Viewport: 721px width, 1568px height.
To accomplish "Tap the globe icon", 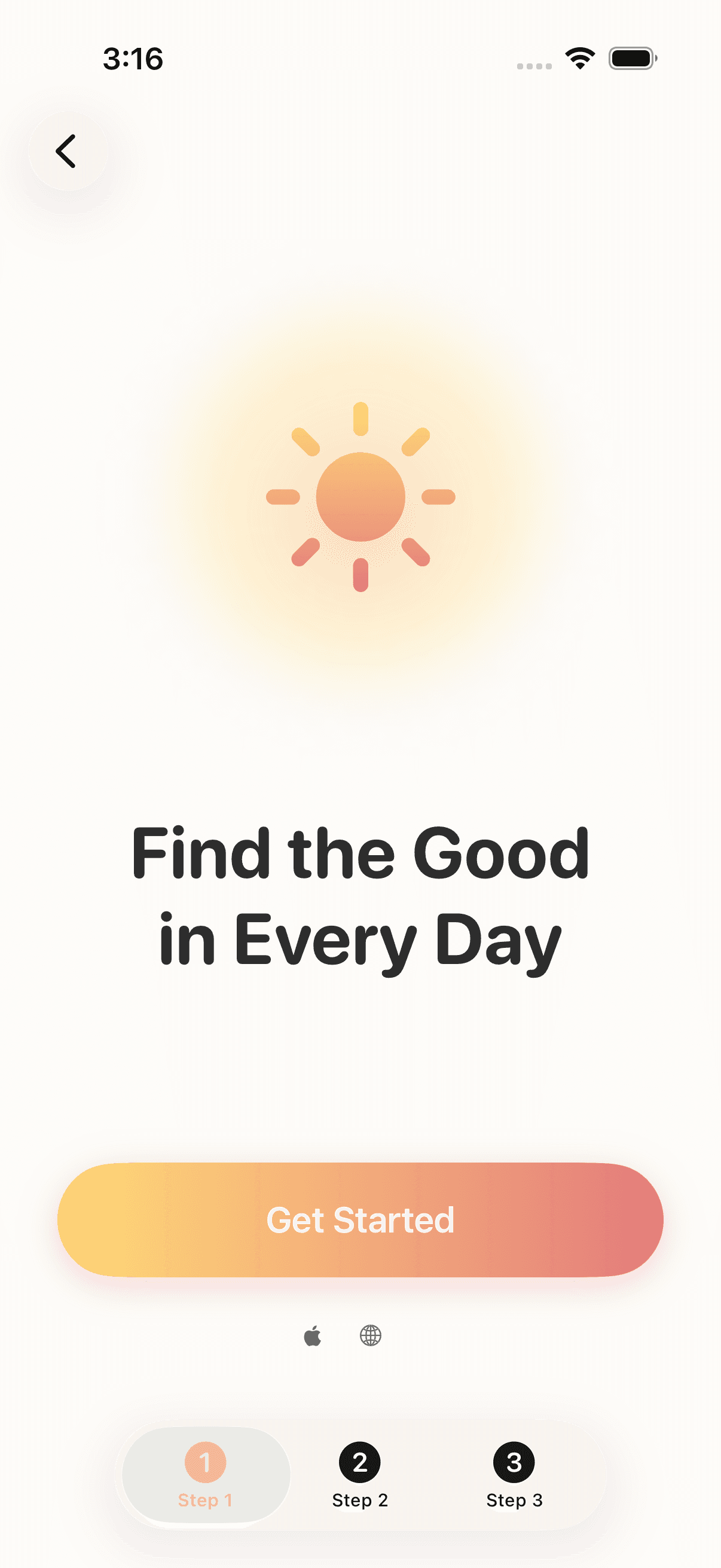I will (370, 1335).
